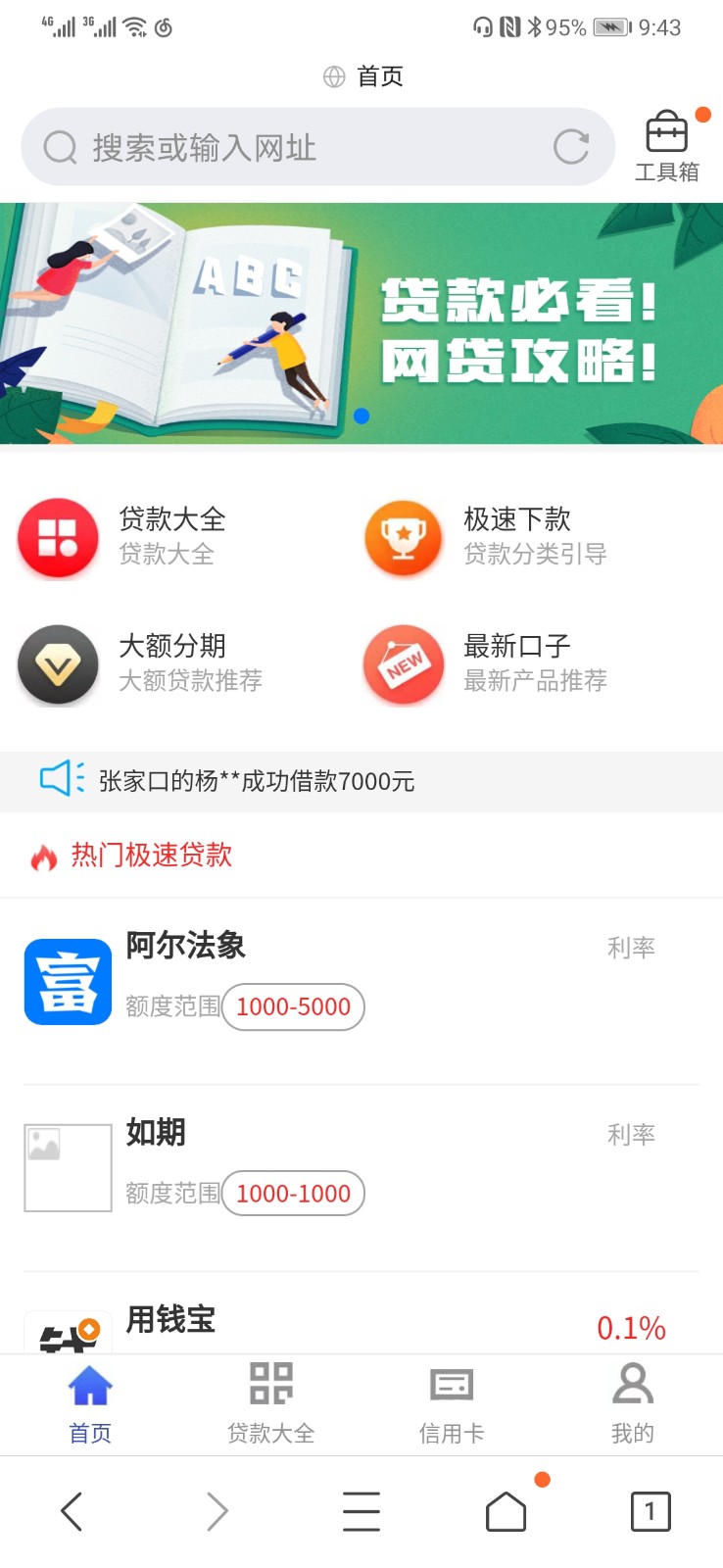Viewport: 723px width, 1568px height.
Task: Open the 工具箱 toolbox
Action: [667, 147]
